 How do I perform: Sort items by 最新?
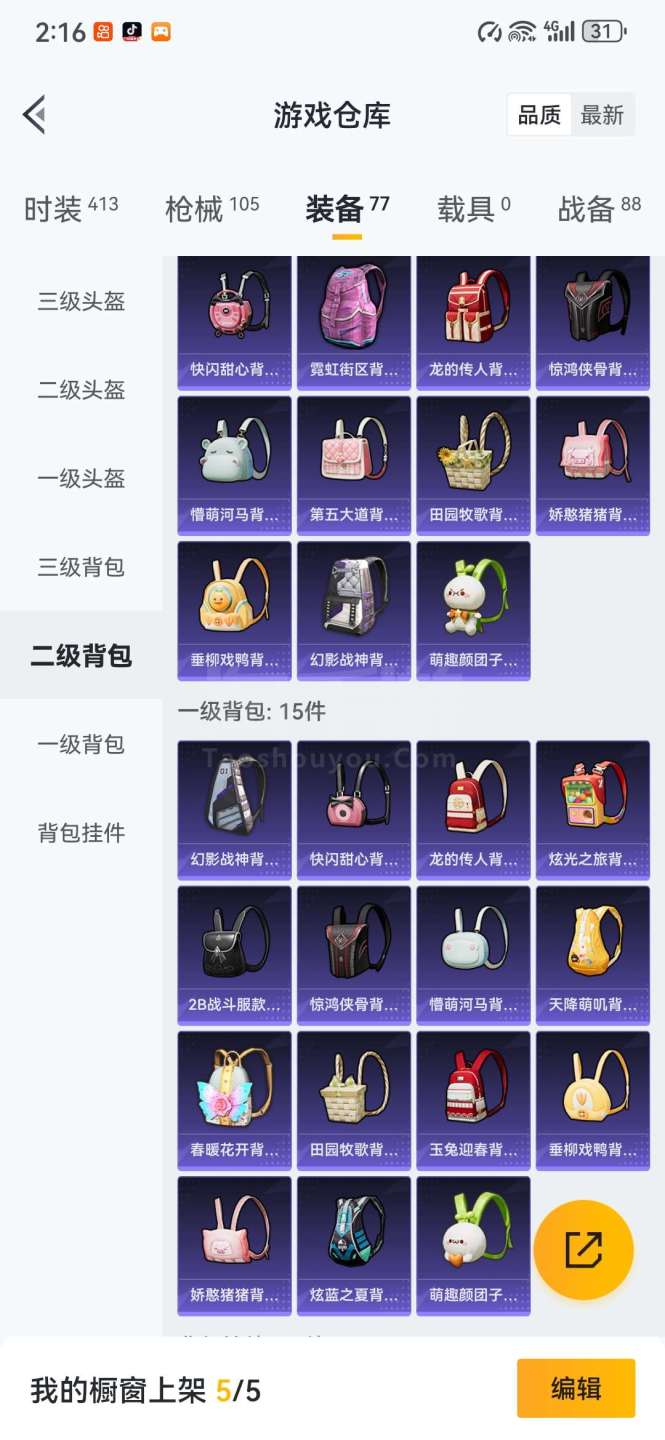(x=602, y=116)
